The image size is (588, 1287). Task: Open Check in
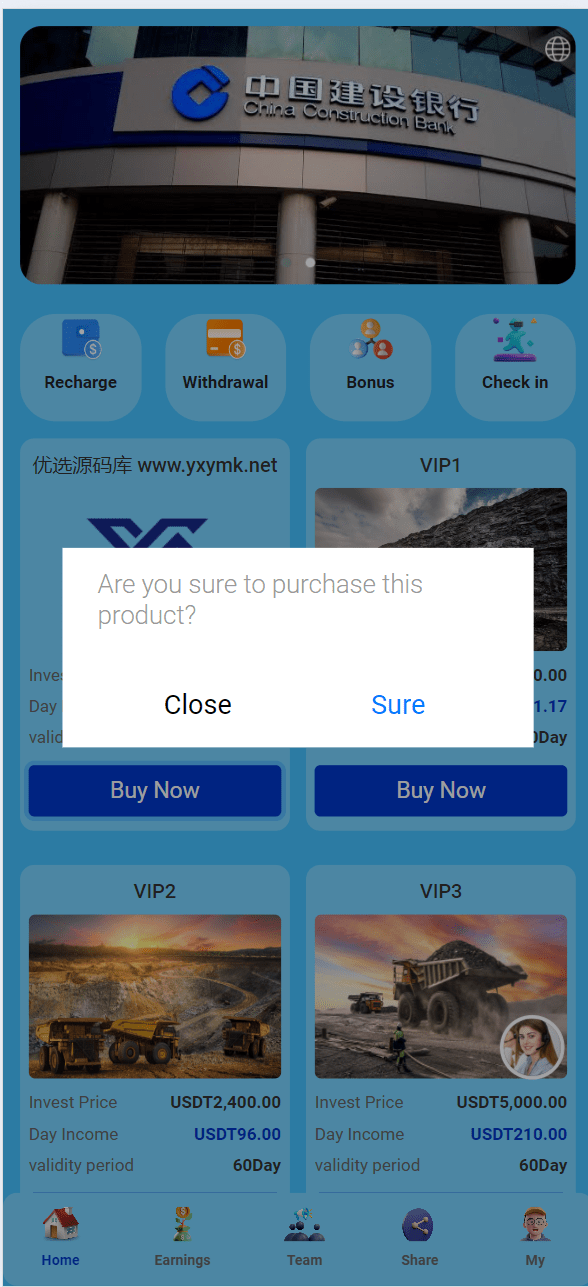tap(515, 367)
